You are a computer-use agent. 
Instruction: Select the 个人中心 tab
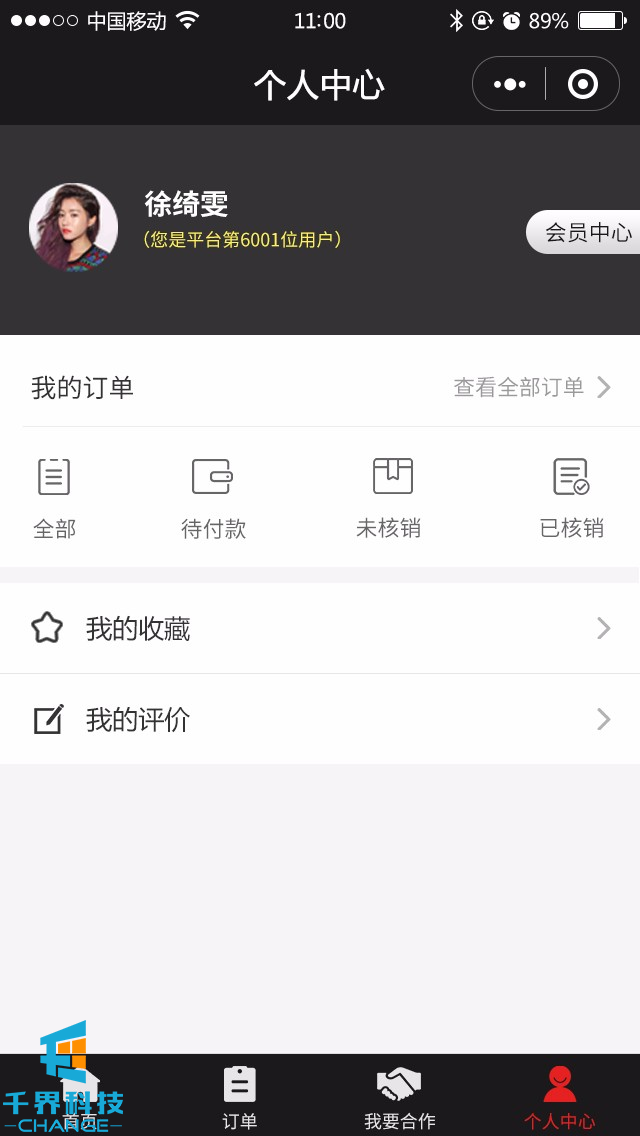click(559, 1096)
